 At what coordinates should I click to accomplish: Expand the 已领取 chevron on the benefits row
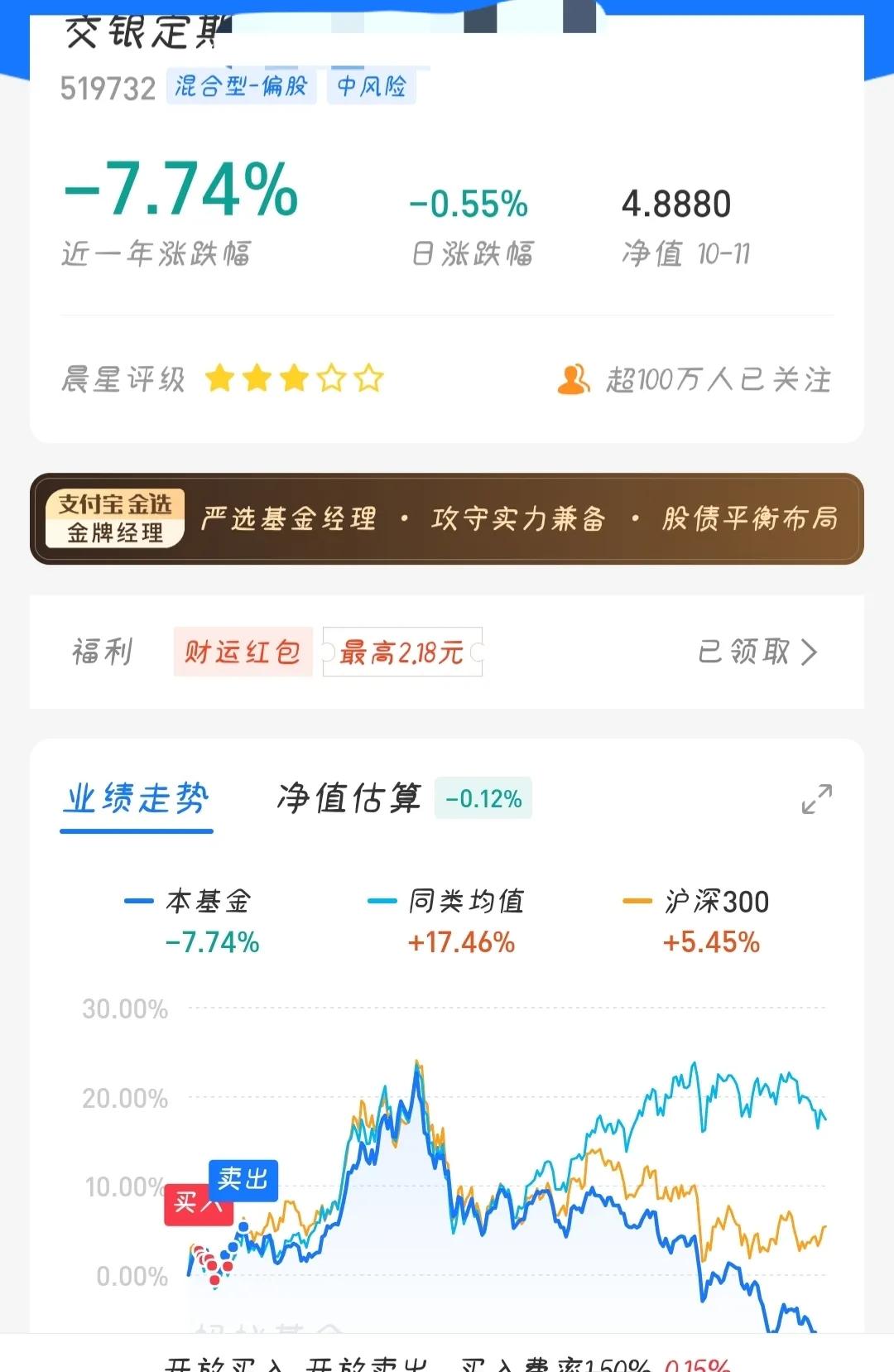[809, 652]
